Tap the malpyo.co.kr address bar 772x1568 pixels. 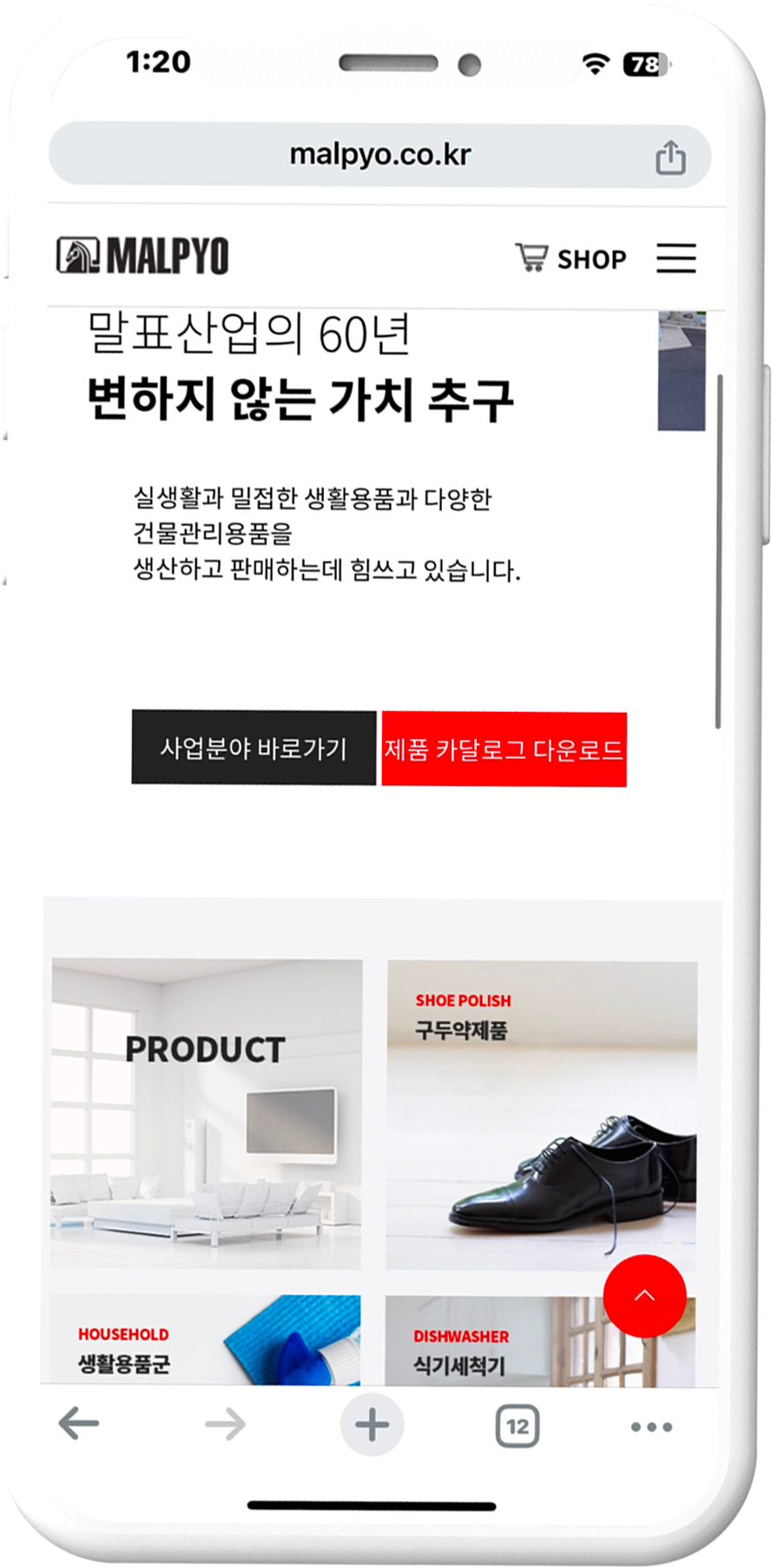tap(379, 155)
